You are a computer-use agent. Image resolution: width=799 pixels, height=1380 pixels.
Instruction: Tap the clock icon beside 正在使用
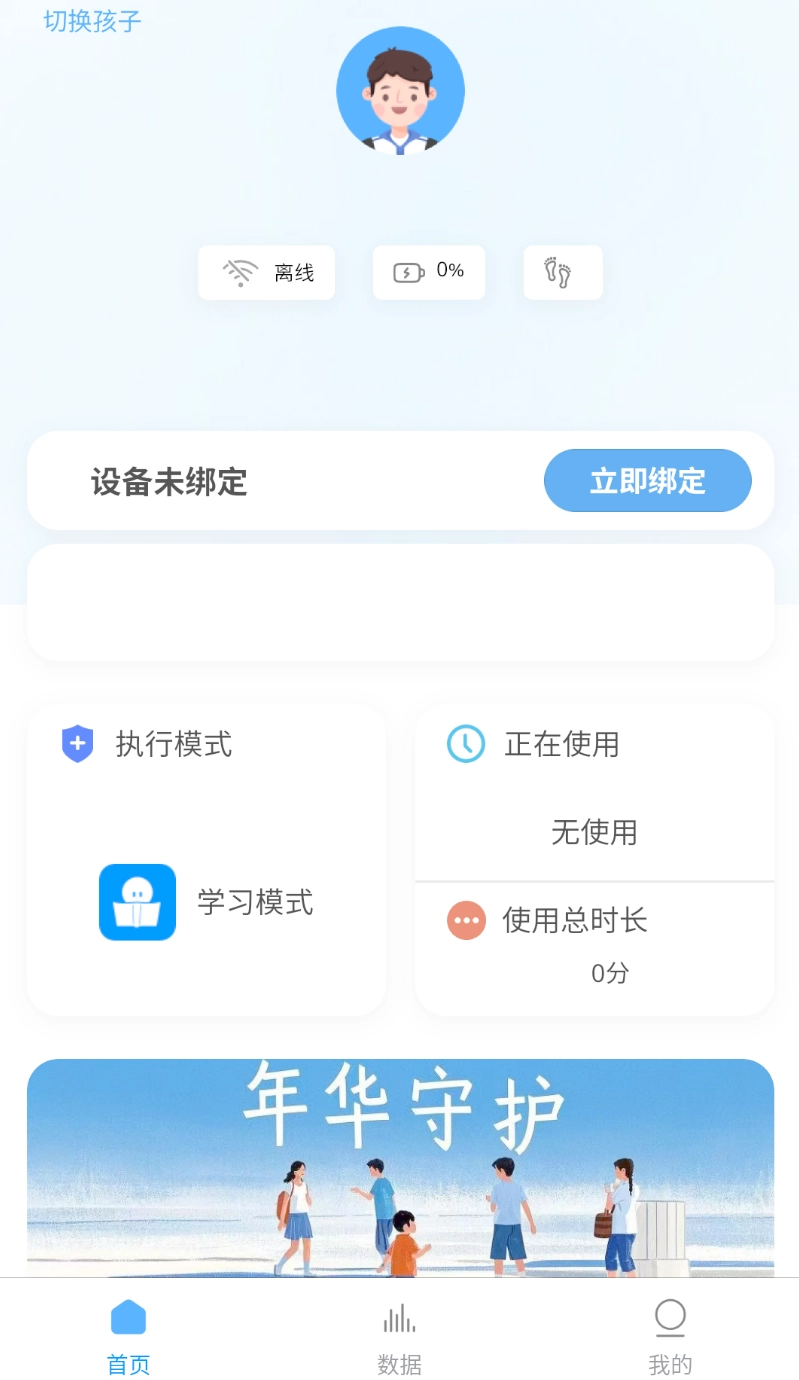coord(464,744)
